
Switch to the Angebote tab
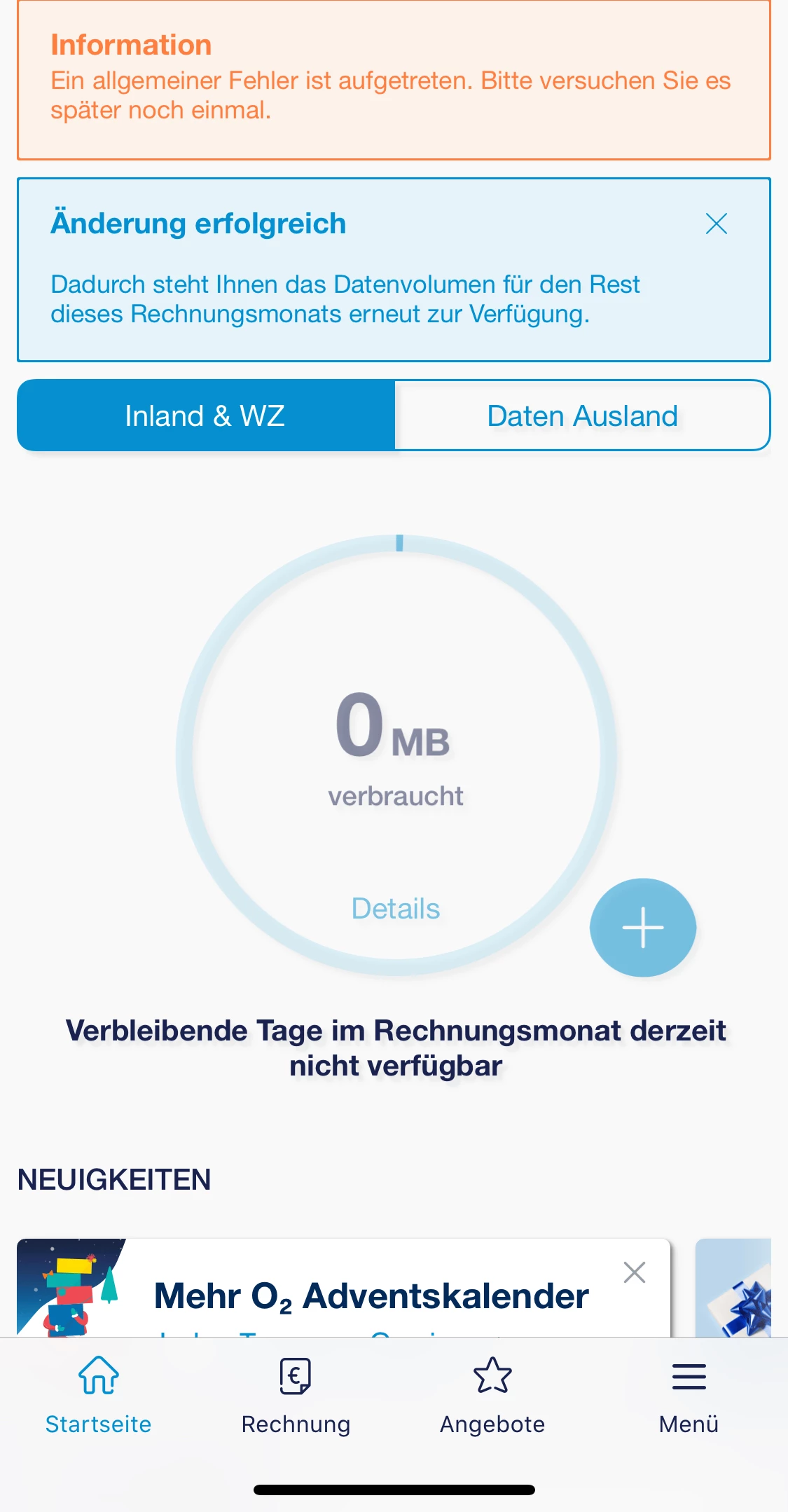(x=492, y=1394)
